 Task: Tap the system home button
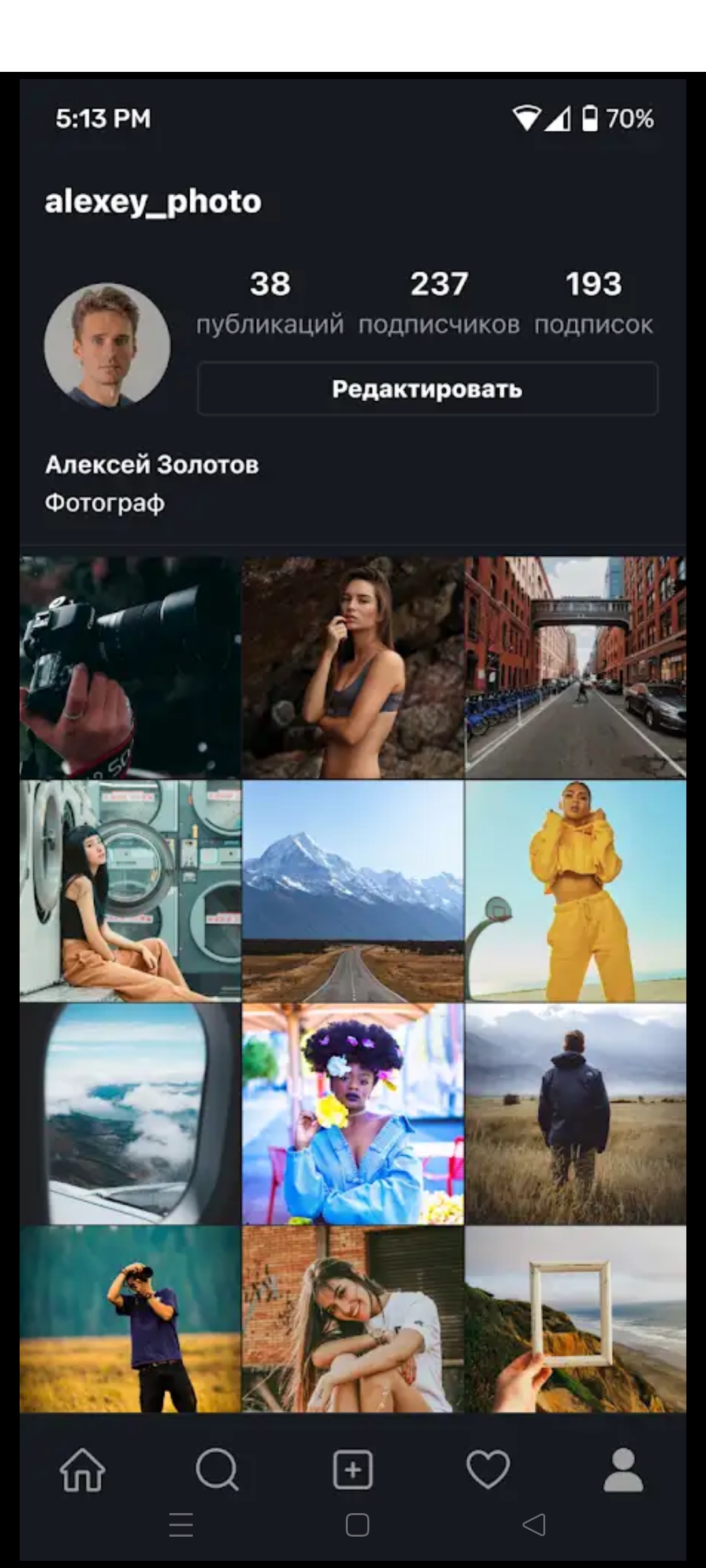pos(357,1525)
